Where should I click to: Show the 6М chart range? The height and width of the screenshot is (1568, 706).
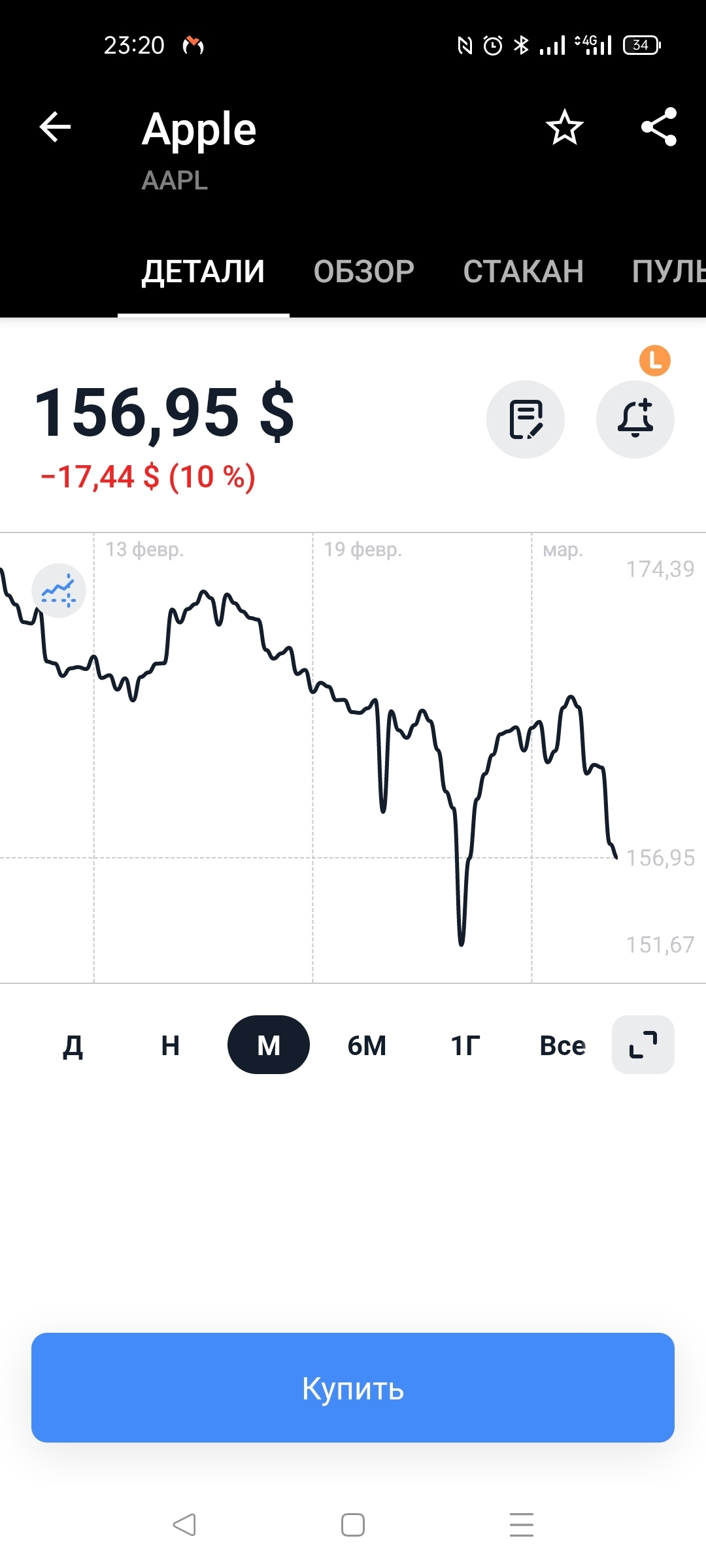[367, 1045]
